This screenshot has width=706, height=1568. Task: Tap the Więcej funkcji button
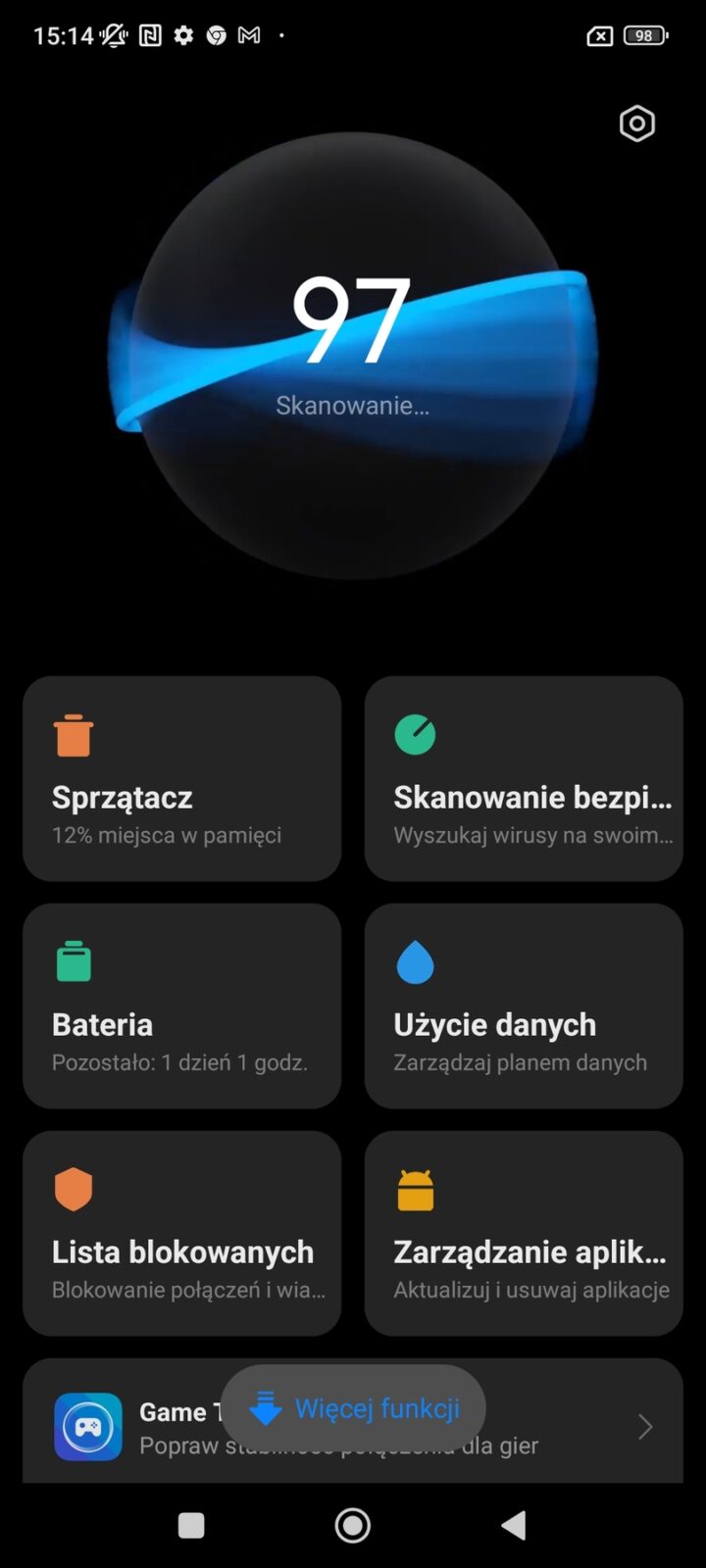coord(353,1408)
